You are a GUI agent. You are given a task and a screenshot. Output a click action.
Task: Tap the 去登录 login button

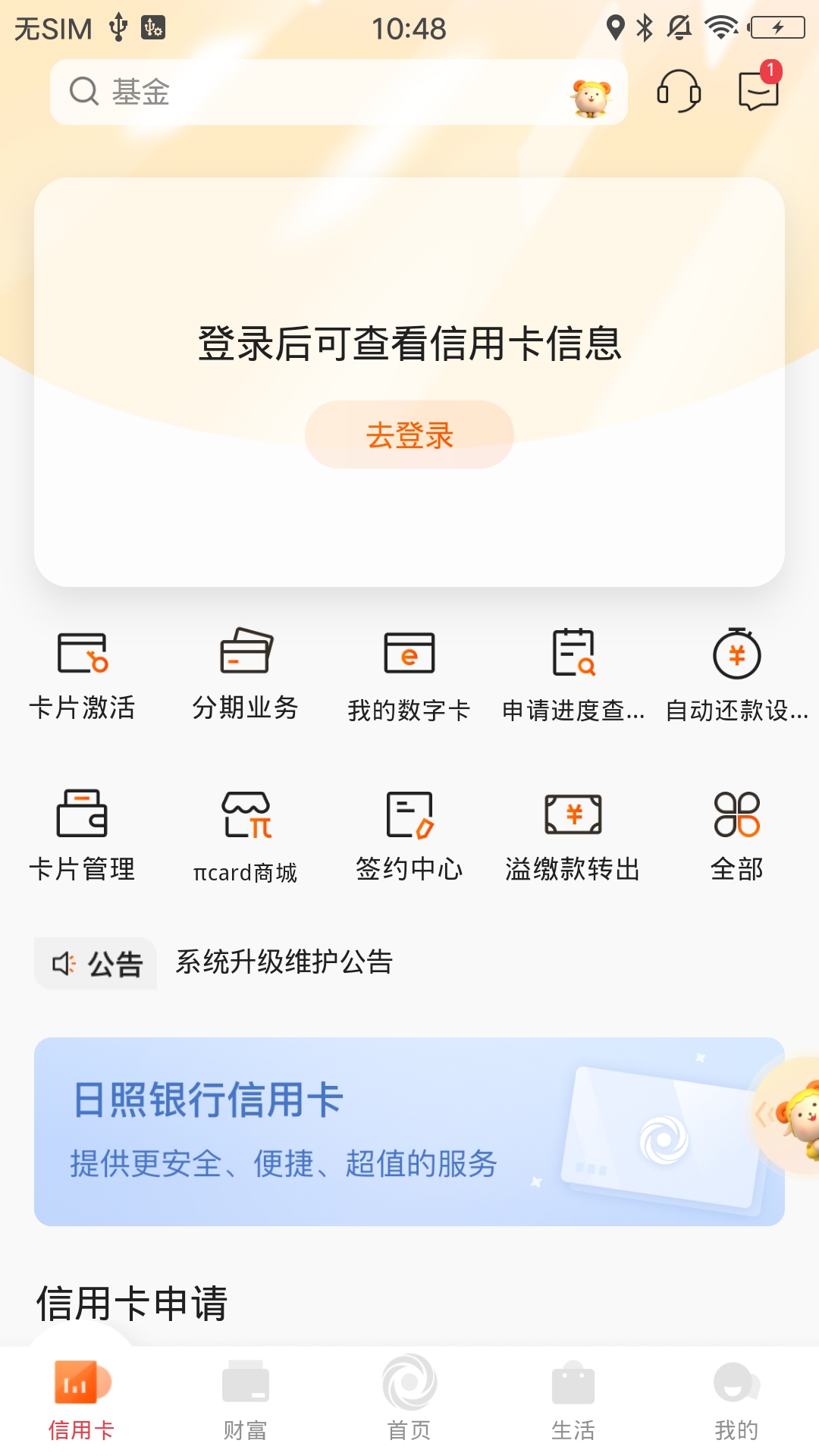coord(409,433)
